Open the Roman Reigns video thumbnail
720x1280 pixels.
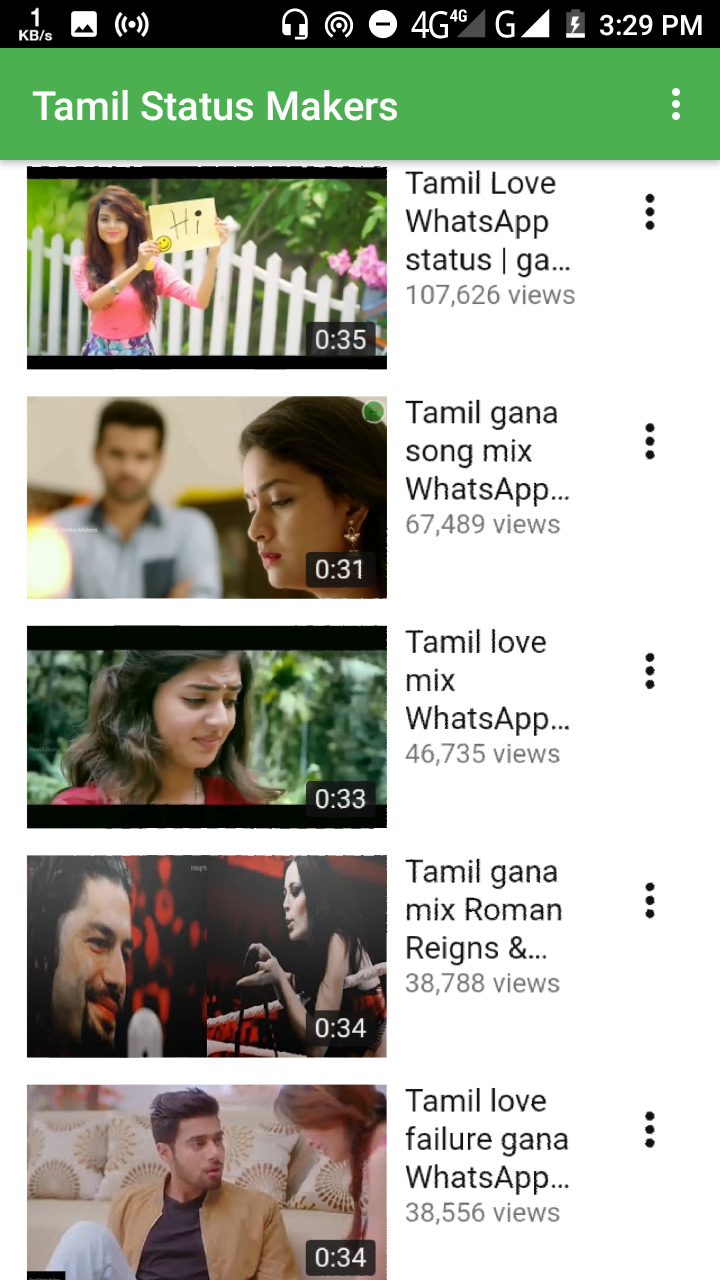(206, 955)
